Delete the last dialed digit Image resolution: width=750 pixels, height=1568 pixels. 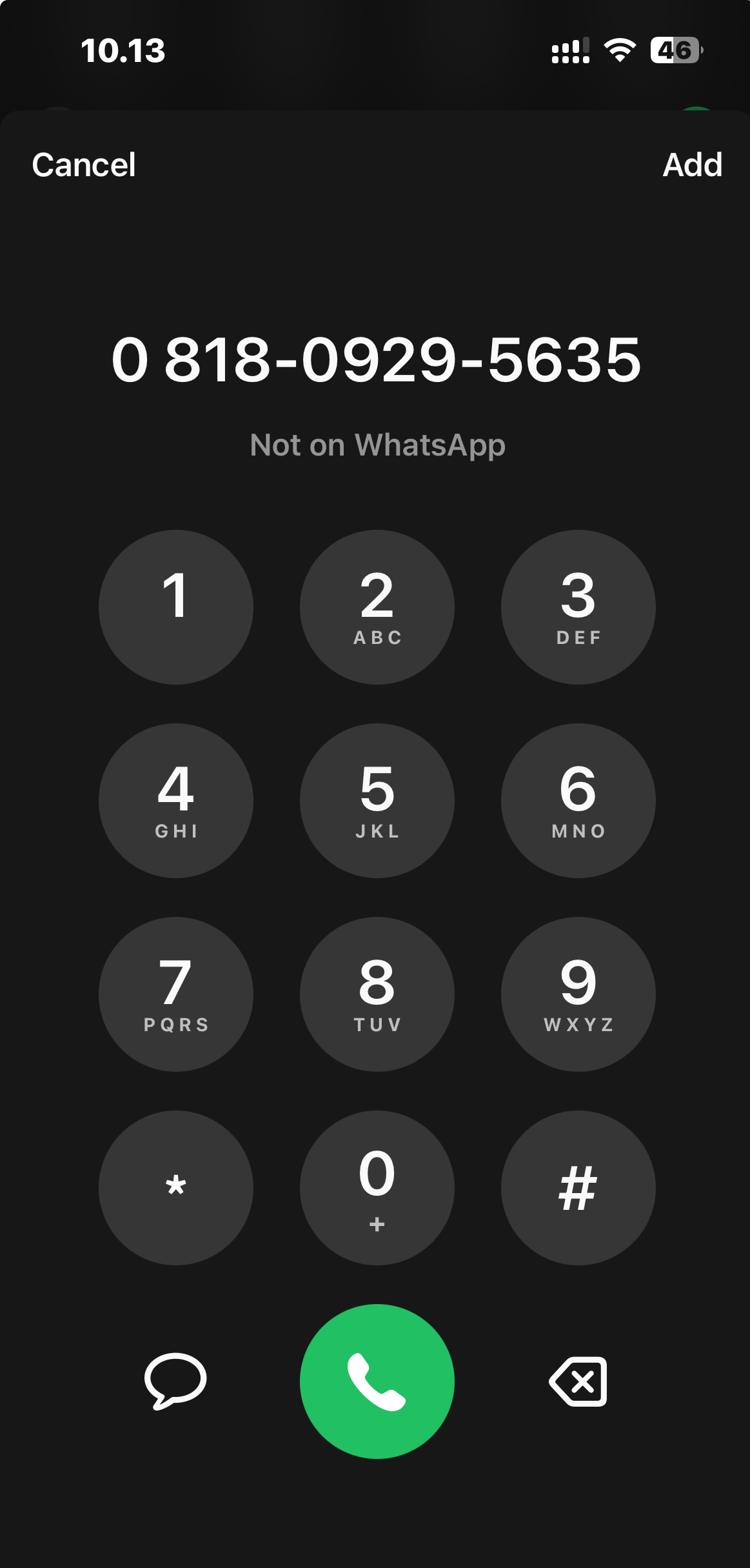(578, 1382)
